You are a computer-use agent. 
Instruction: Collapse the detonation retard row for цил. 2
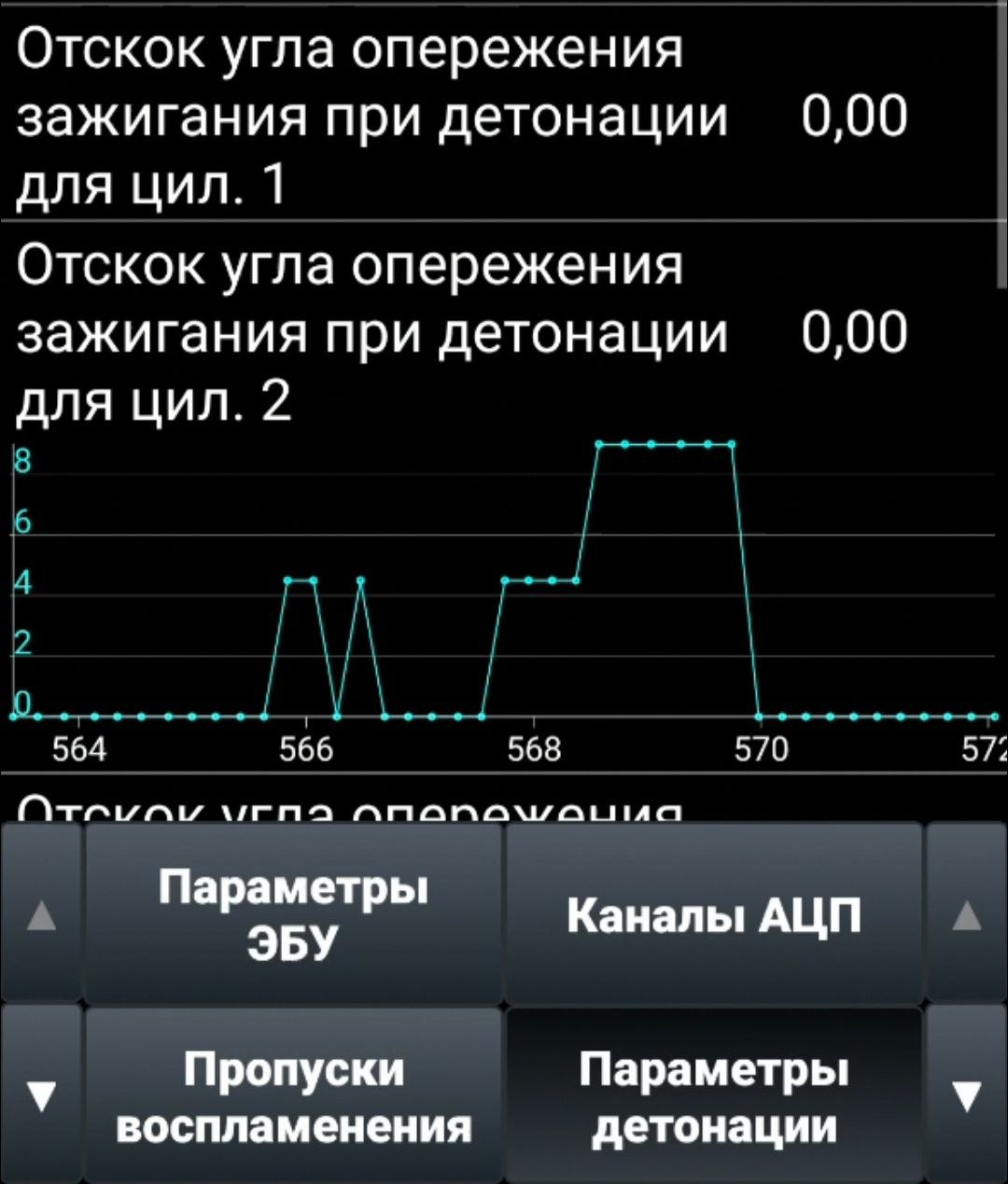click(x=467, y=333)
